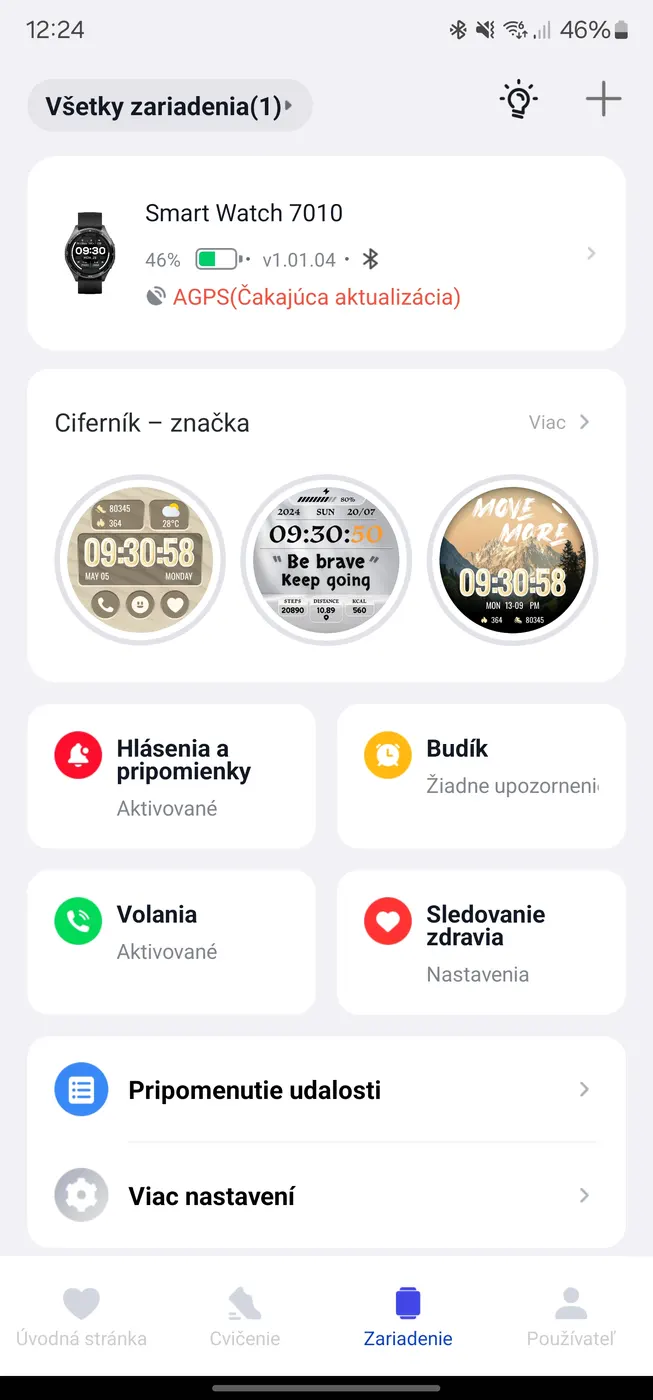Open Hlásenia a pripomienky settings

pos(171,776)
